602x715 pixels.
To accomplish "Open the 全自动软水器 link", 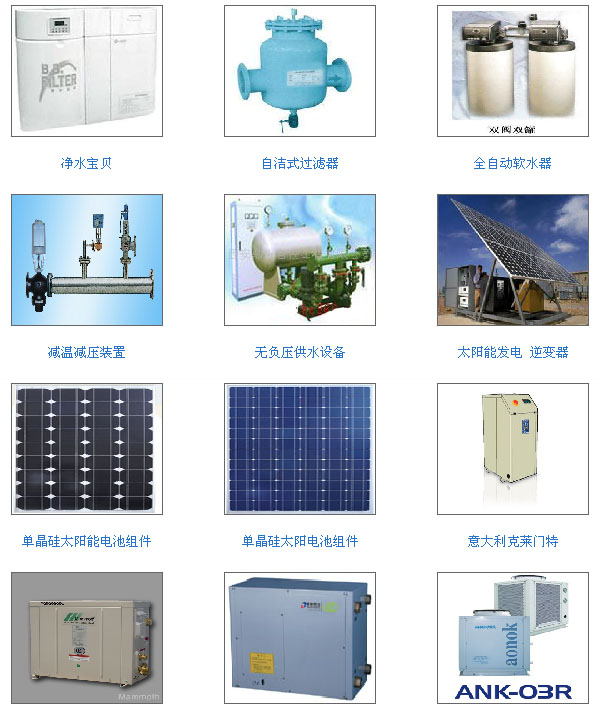I will (x=512, y=163).
